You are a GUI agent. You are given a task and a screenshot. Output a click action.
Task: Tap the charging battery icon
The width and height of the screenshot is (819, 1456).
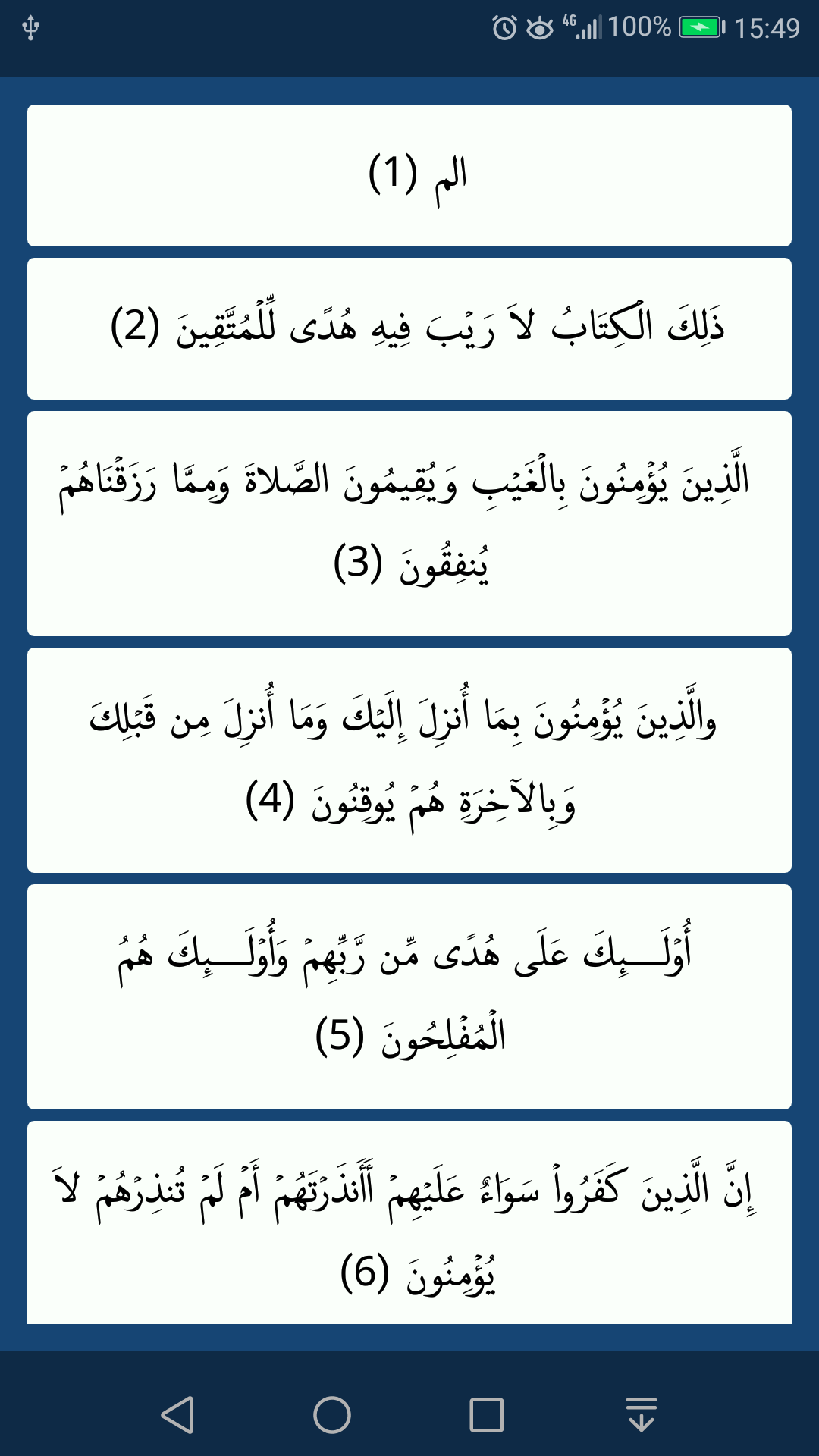pyautogui.click(x=701, y=23)
